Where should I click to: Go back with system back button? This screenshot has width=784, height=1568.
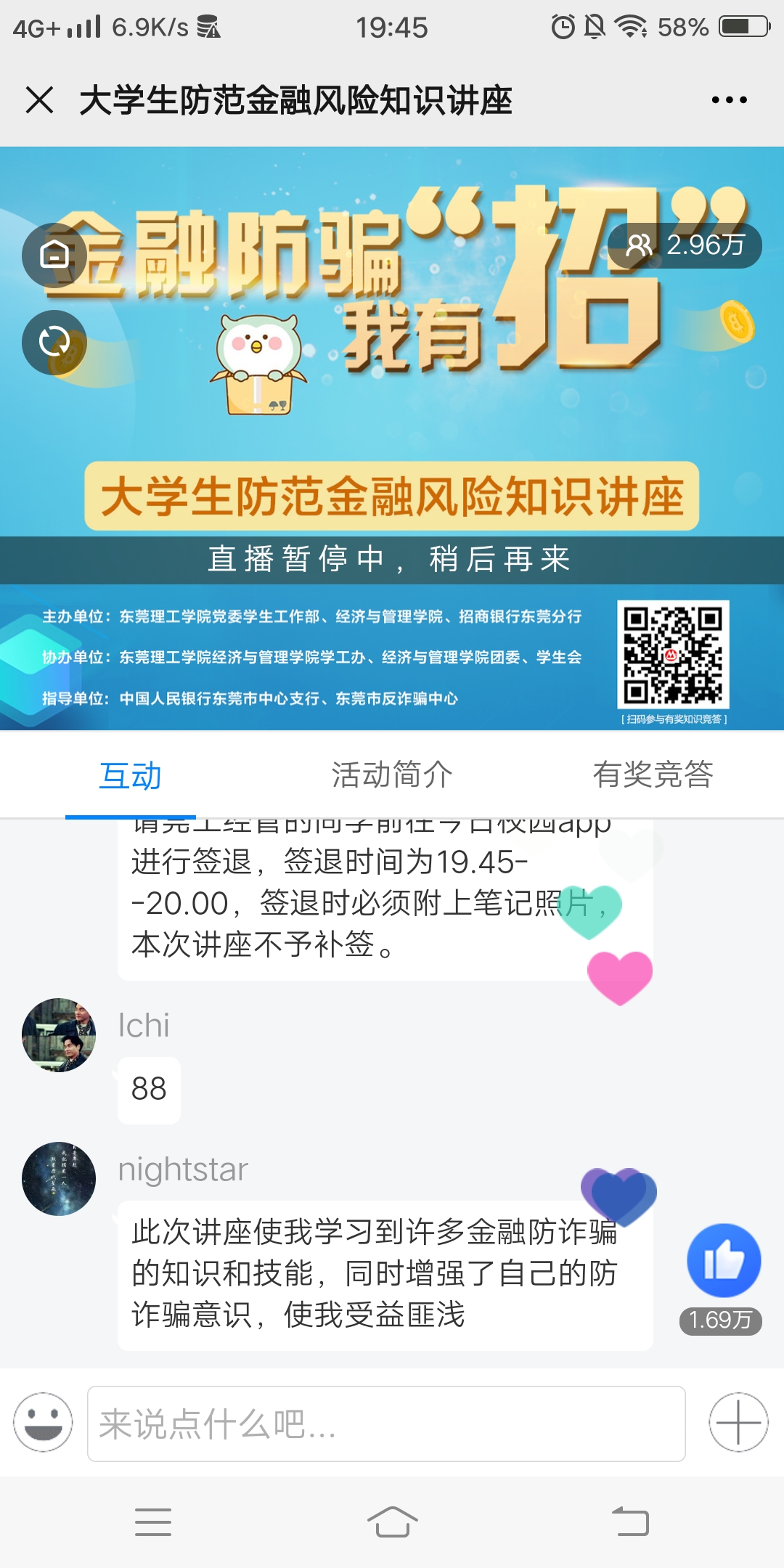[630, 1522]
